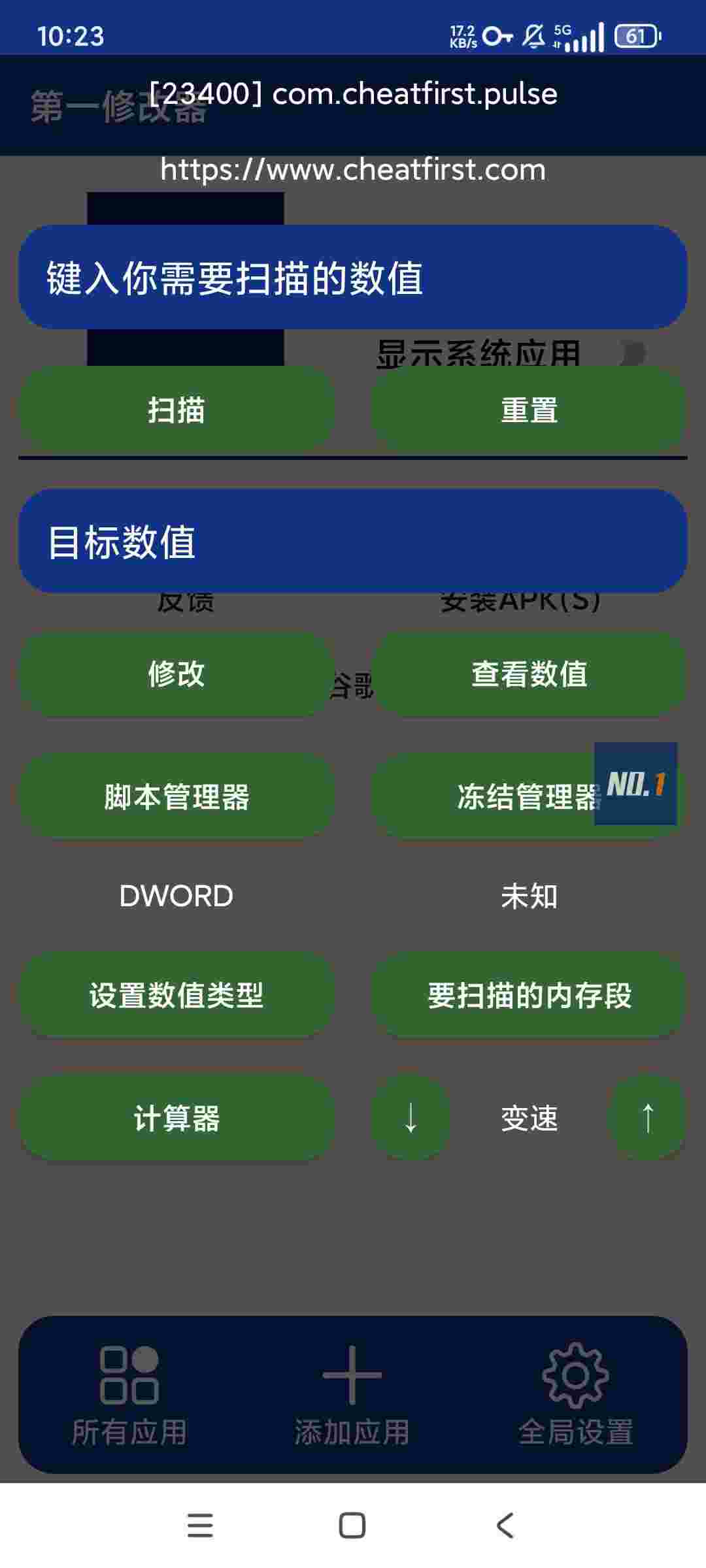Tap the 键入你需要扫描的数值 input field
Image resolution: width=706 pixels, height=1568 pixels.
click(353, 277)
